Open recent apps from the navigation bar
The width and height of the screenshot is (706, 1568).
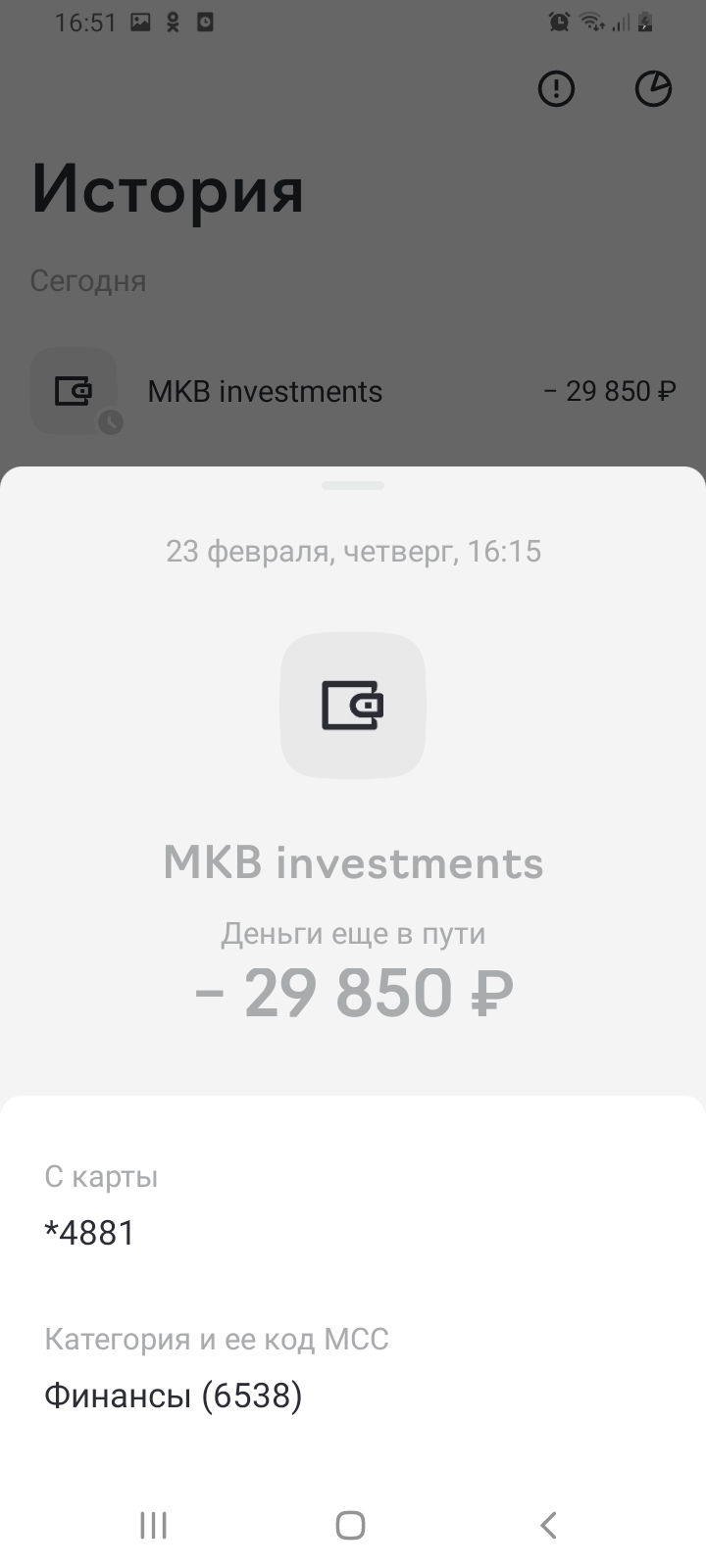[154, 1525]
